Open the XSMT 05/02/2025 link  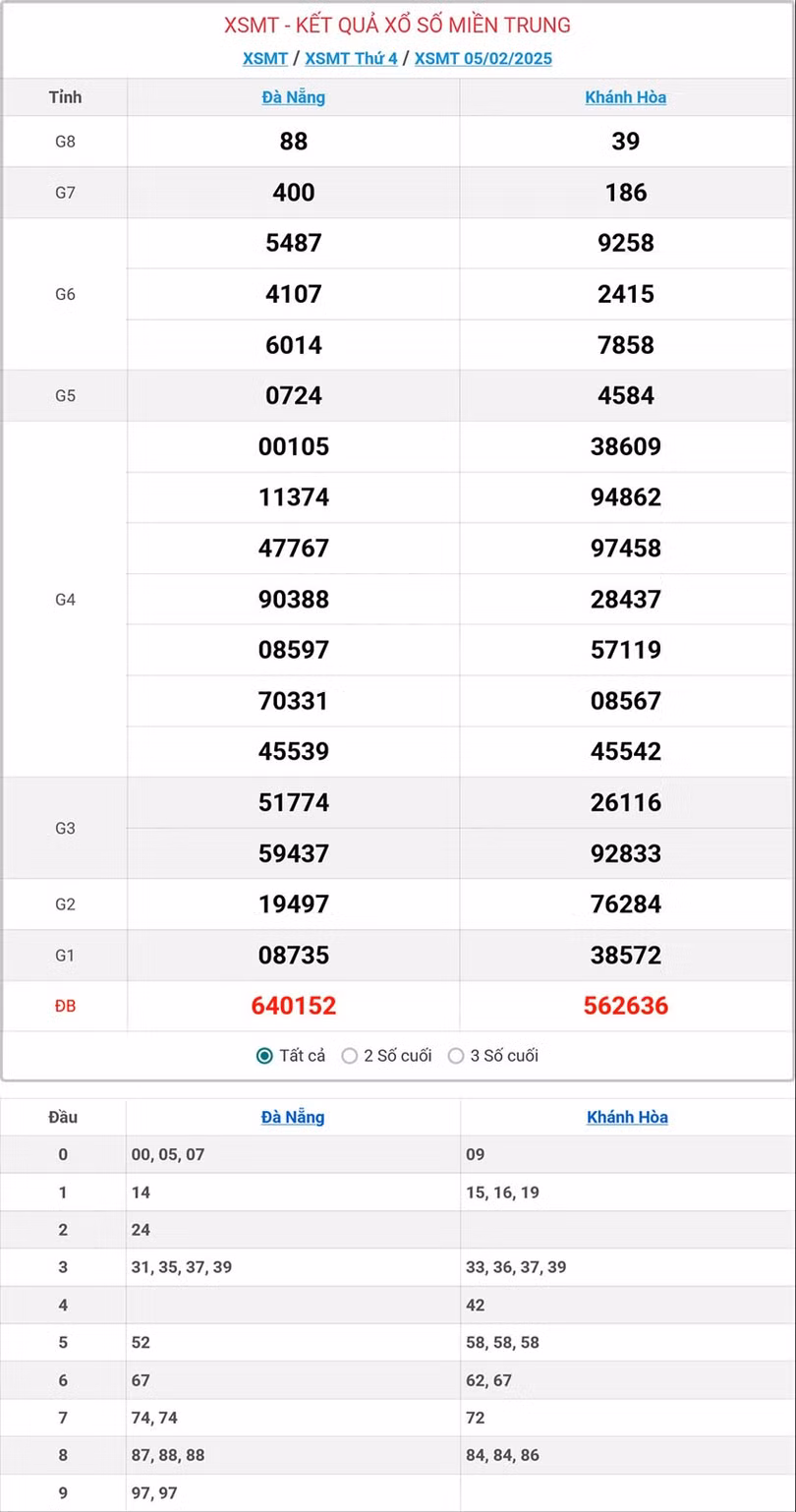point(483,58)
